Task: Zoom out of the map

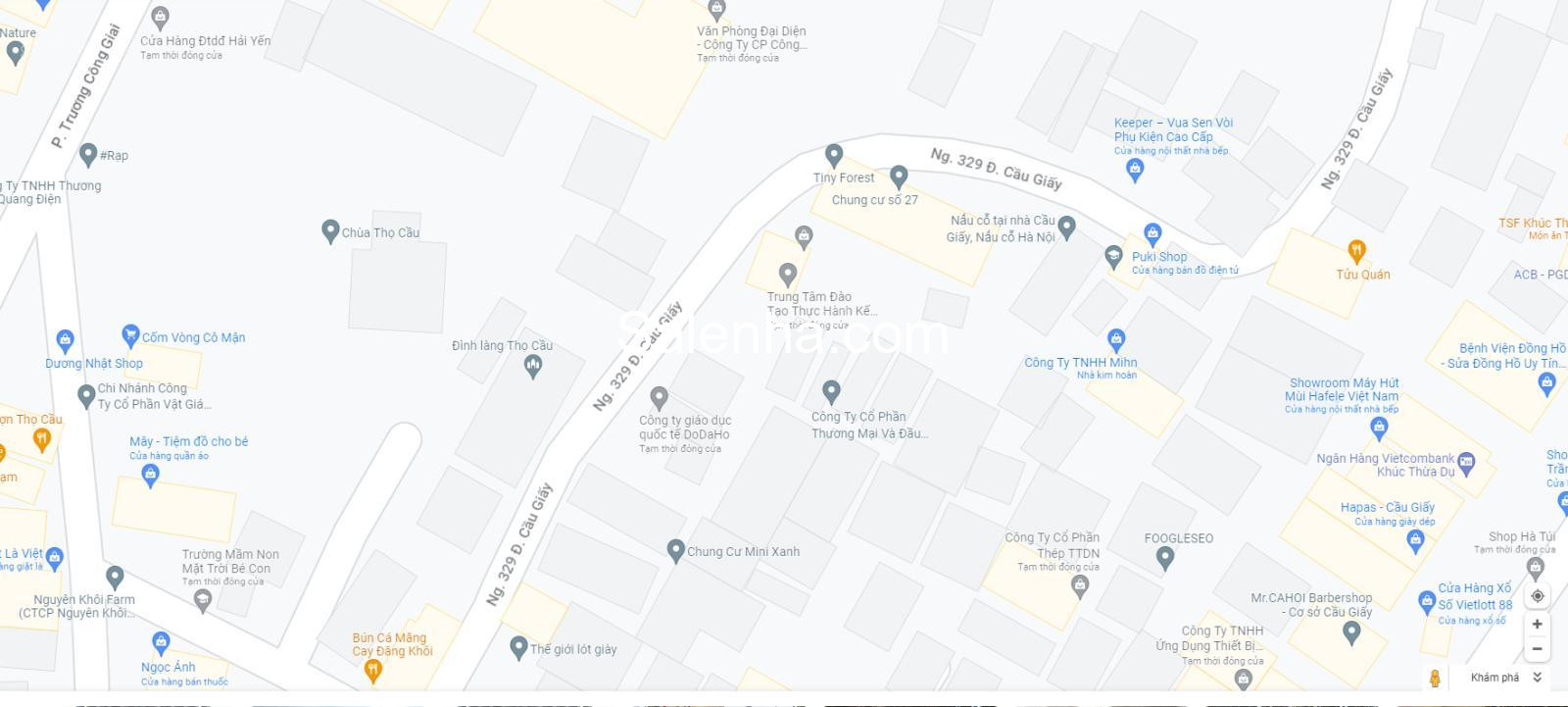Action: [x=1537, y=648]
